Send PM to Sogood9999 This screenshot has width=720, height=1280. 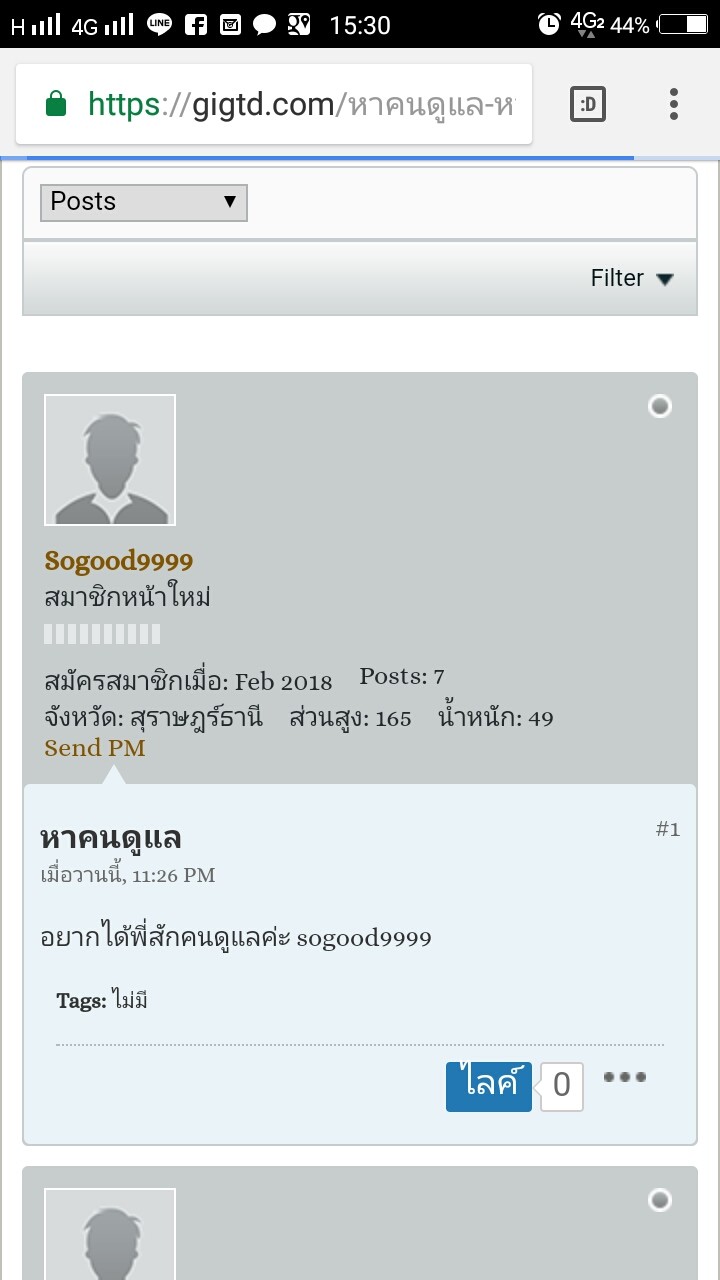coord(95,748)
